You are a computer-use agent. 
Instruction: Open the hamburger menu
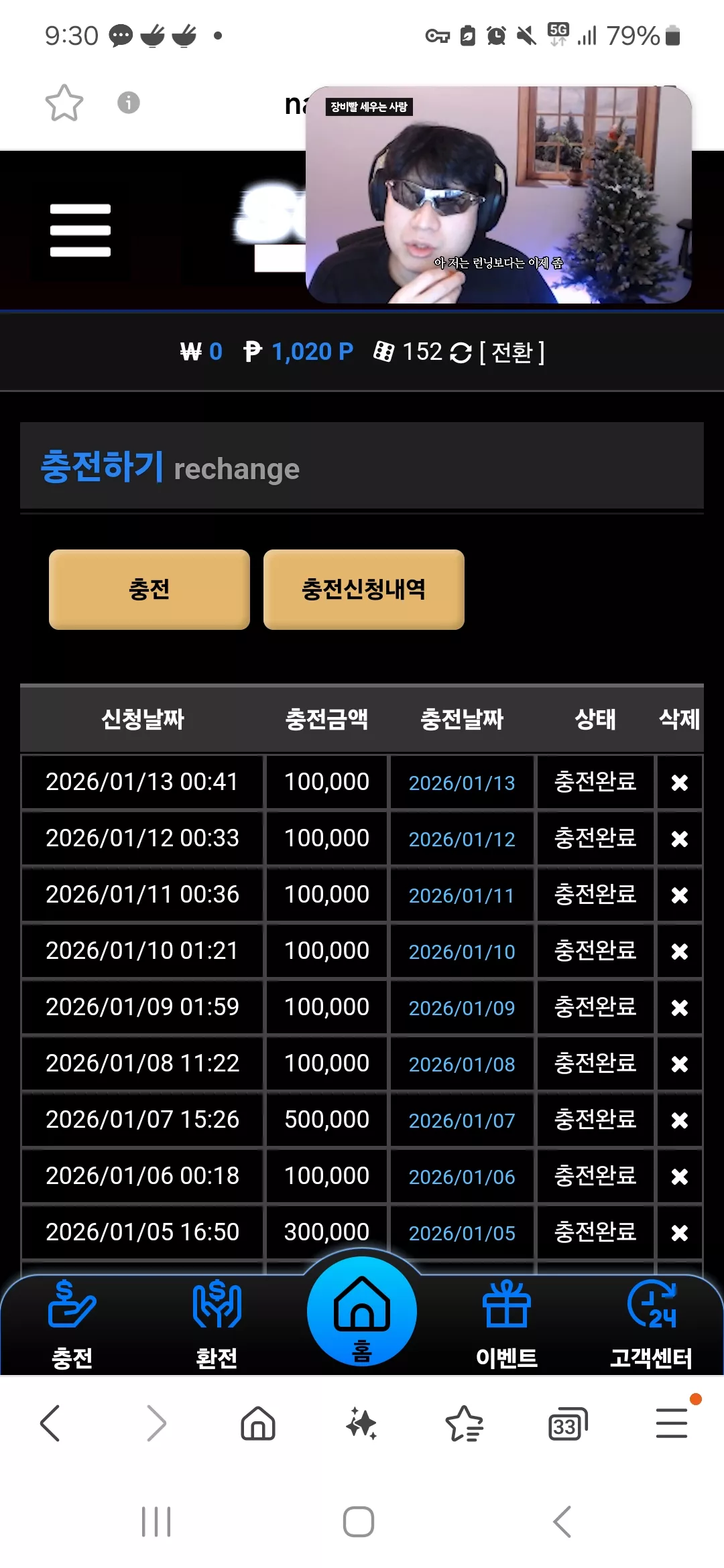pyautogui.click(x=80, y=230)
